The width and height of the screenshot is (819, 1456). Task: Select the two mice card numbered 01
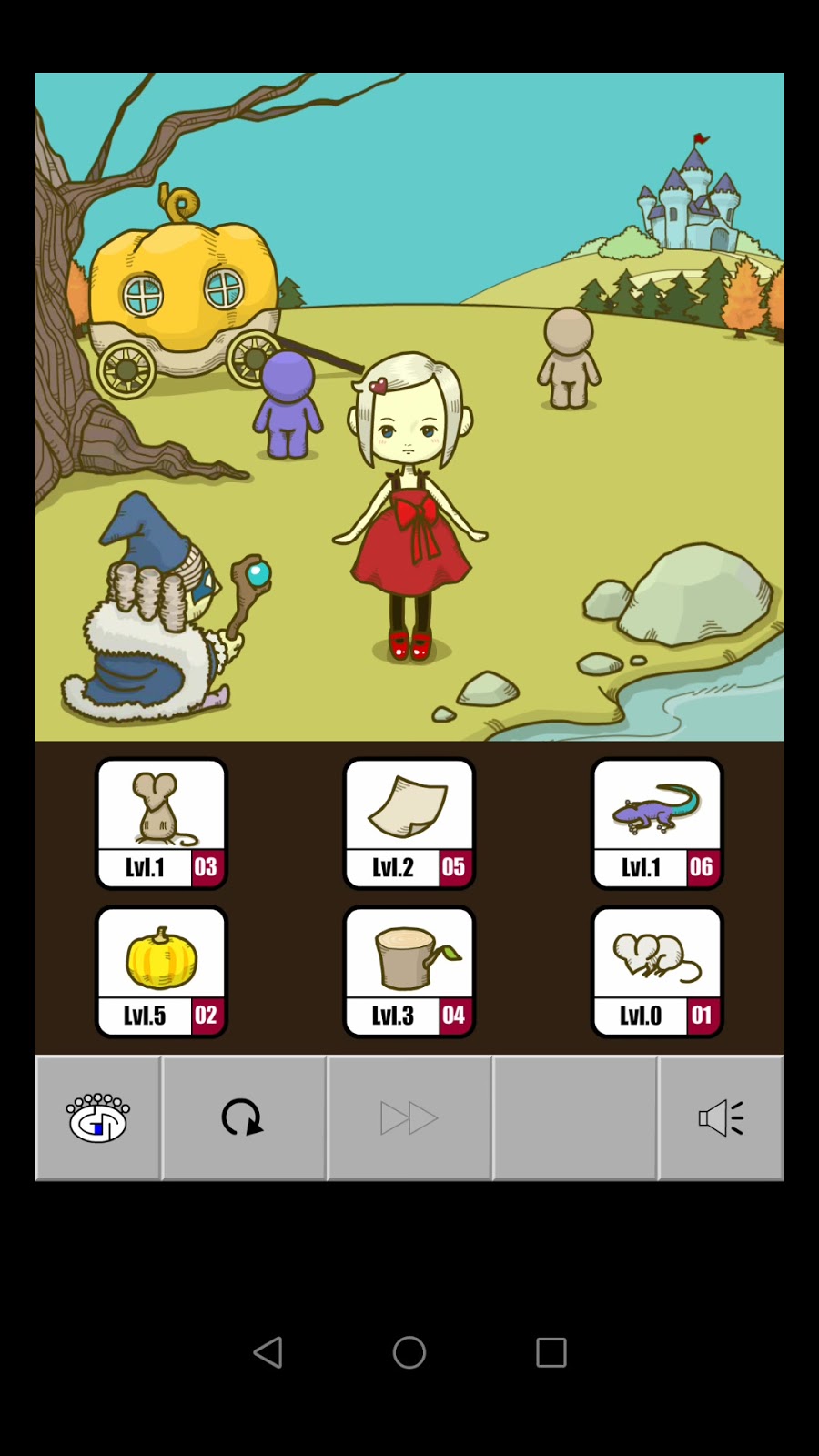[657, 971]
